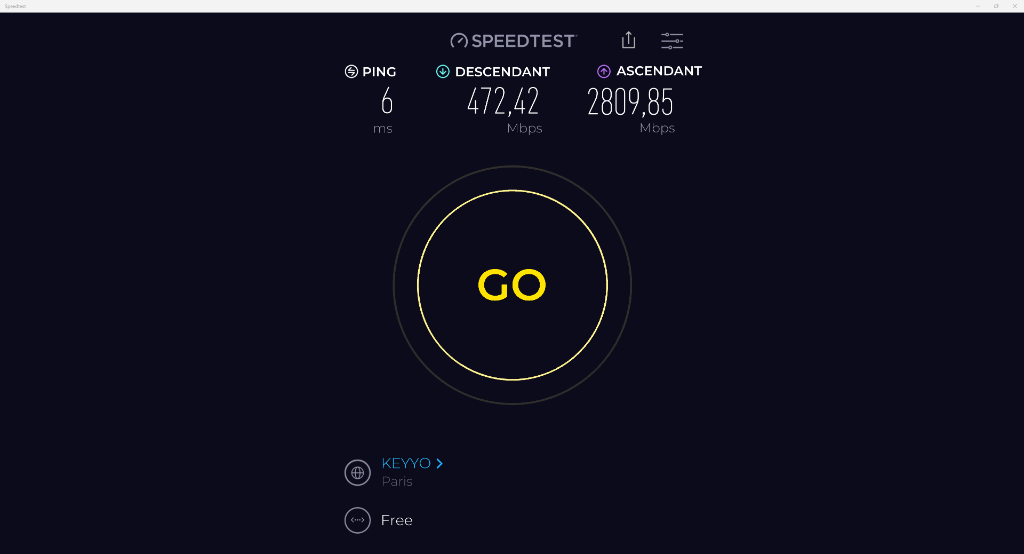Start the speed test with GO
This screenshot has width=1024, height=554.
[x=512, y=286]
